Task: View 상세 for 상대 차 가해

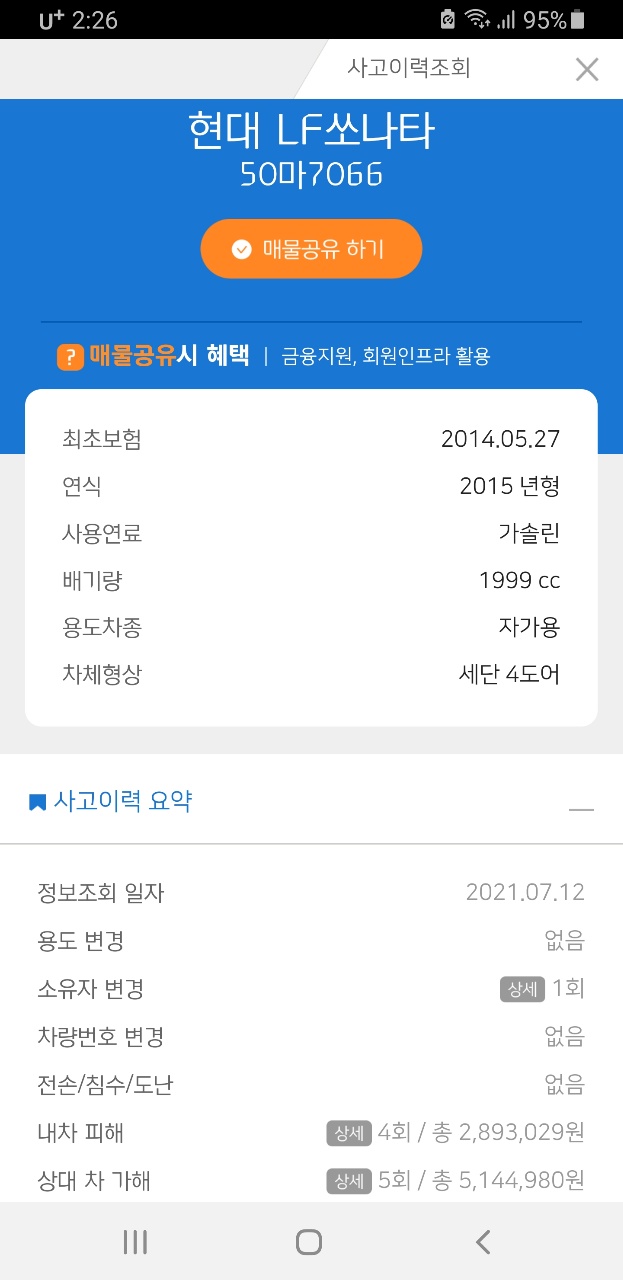Action: coord(348,1182)
